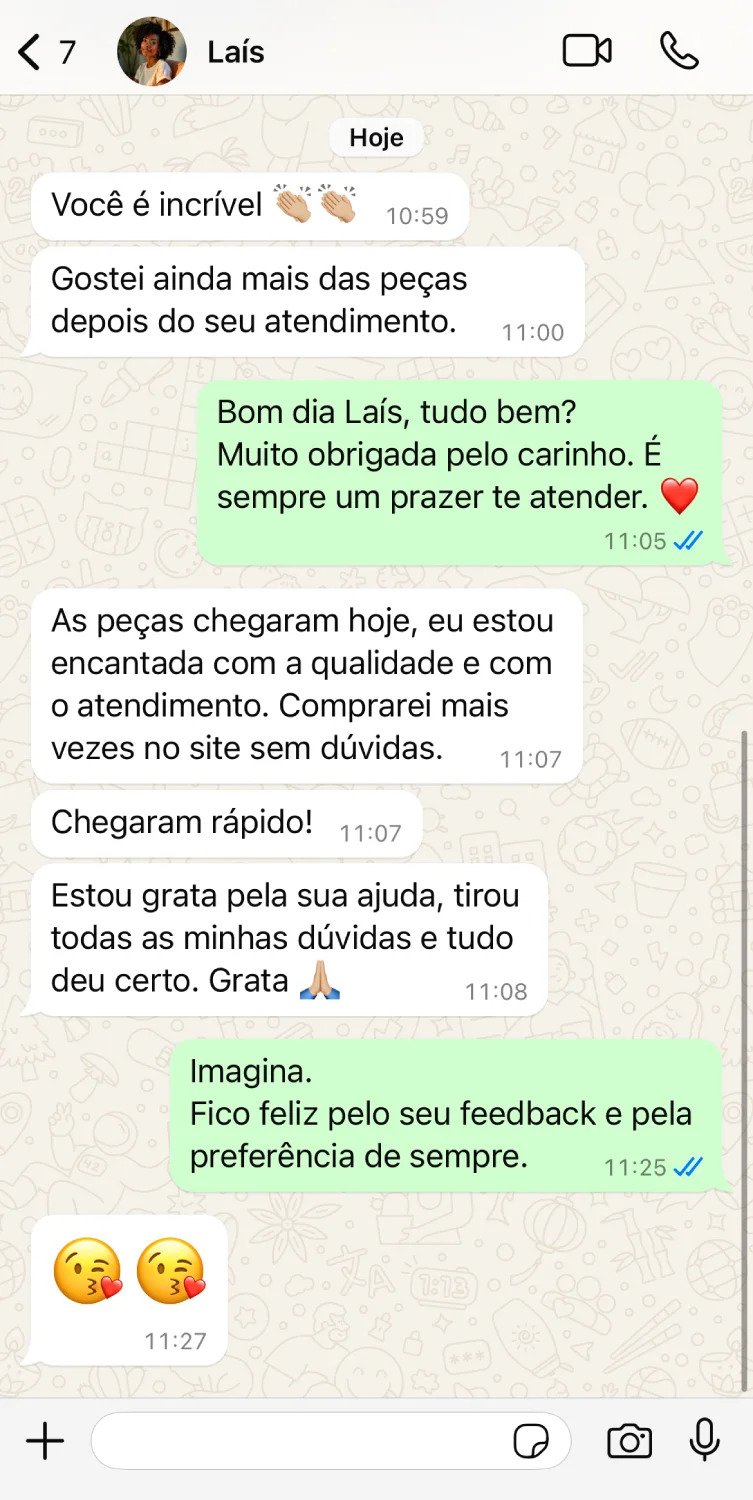Viewport: 753px width, 1500px height.
Task: Start a video call with Laís
Action: tap(587, 51)
